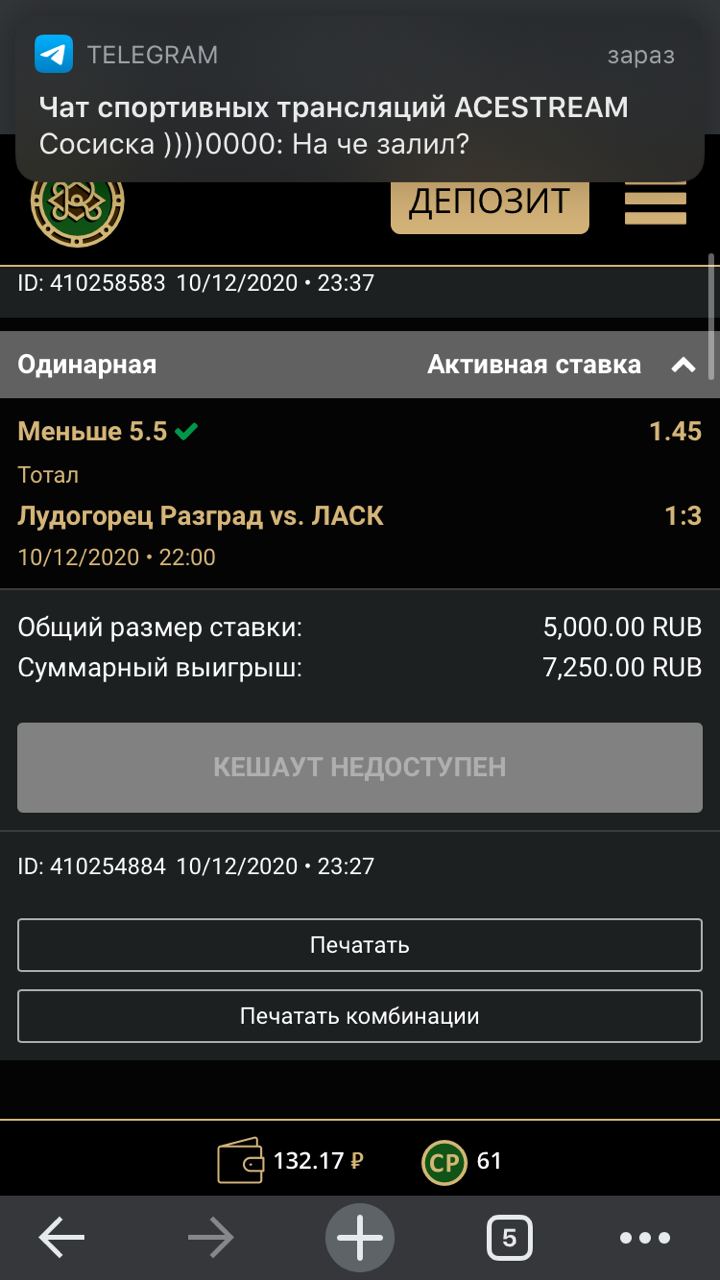Image resolution: width=720 pixels, height=1280 pixels.
Task: Tap the Печатать button
Action: pyautogui.click(x=360, y=945)
